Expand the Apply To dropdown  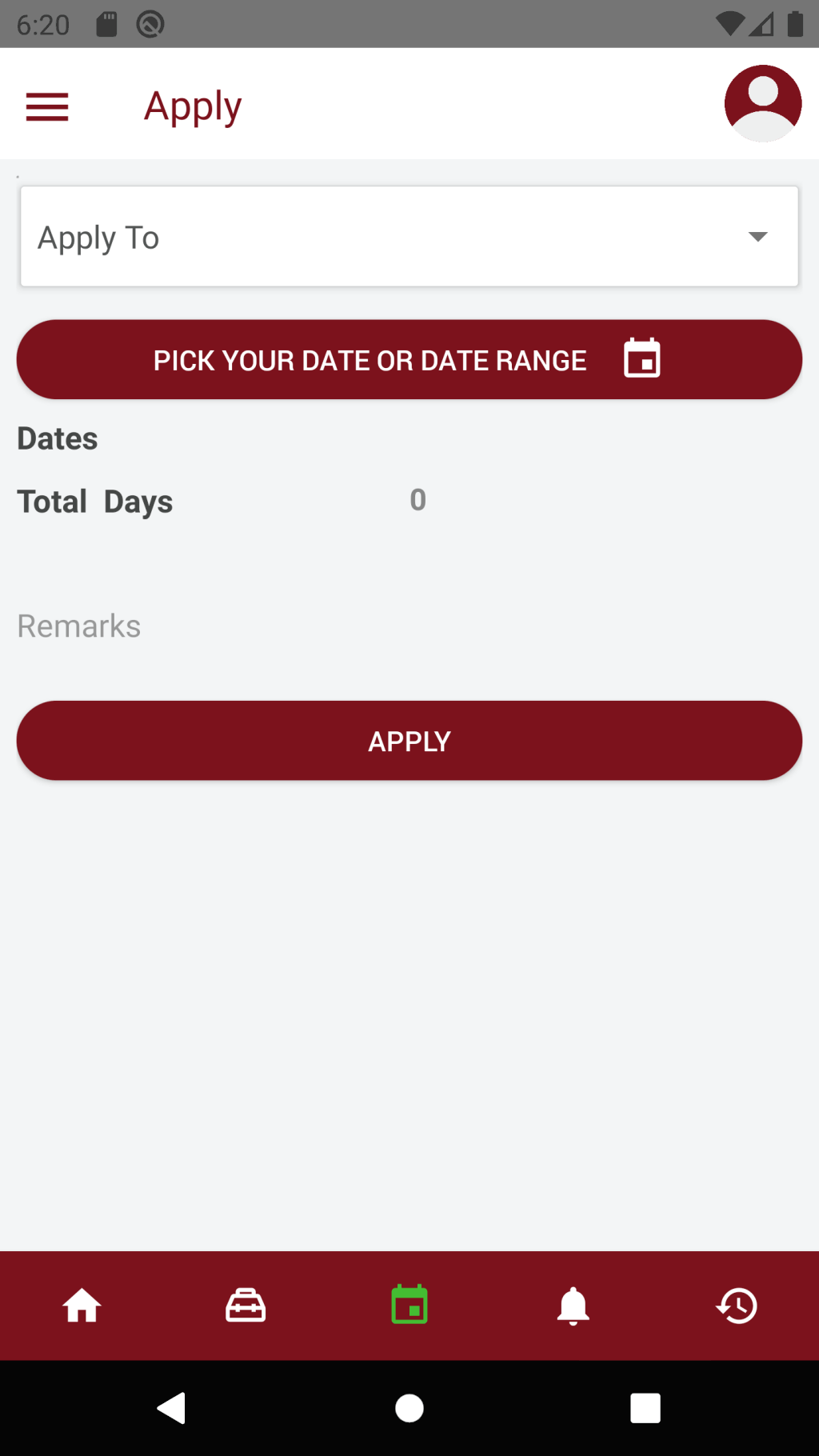[x=409, y=237]
